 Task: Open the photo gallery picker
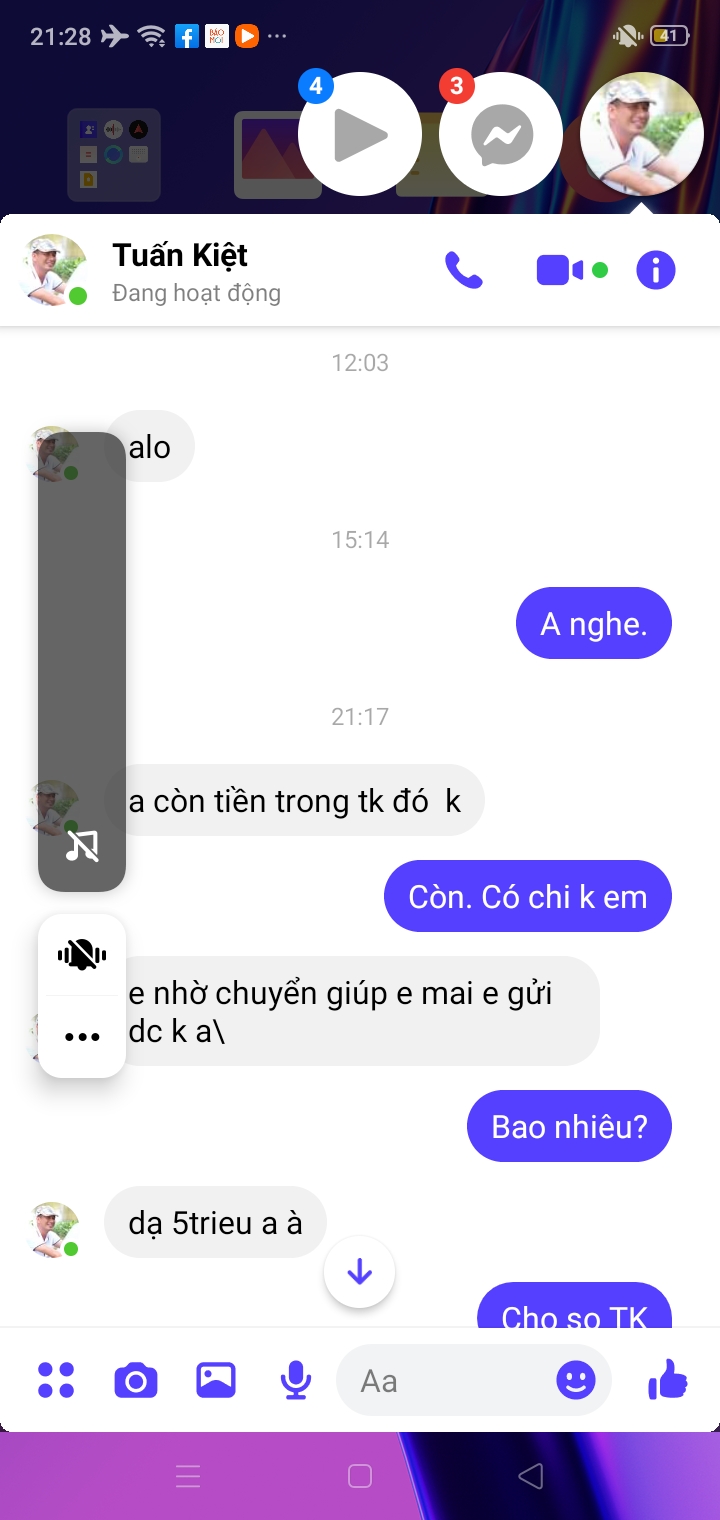216,1381
